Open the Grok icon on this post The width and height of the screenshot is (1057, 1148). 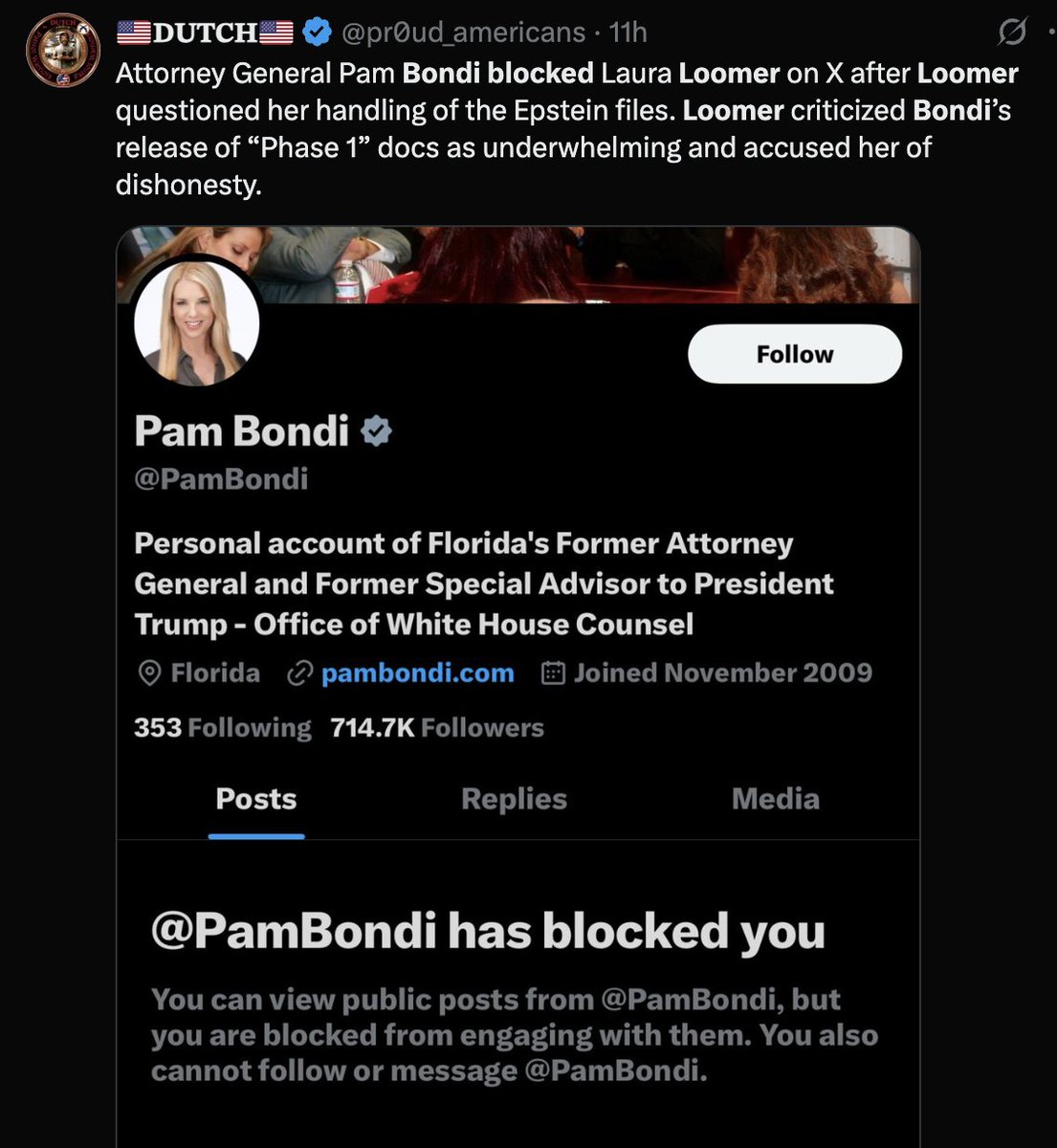tap(1012, 33)
